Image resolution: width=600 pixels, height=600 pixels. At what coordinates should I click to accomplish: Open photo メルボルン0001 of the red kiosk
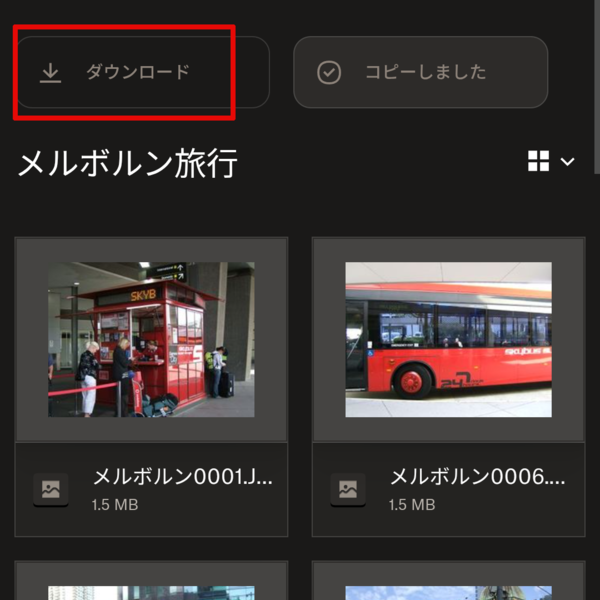click(x=151, y=340)
